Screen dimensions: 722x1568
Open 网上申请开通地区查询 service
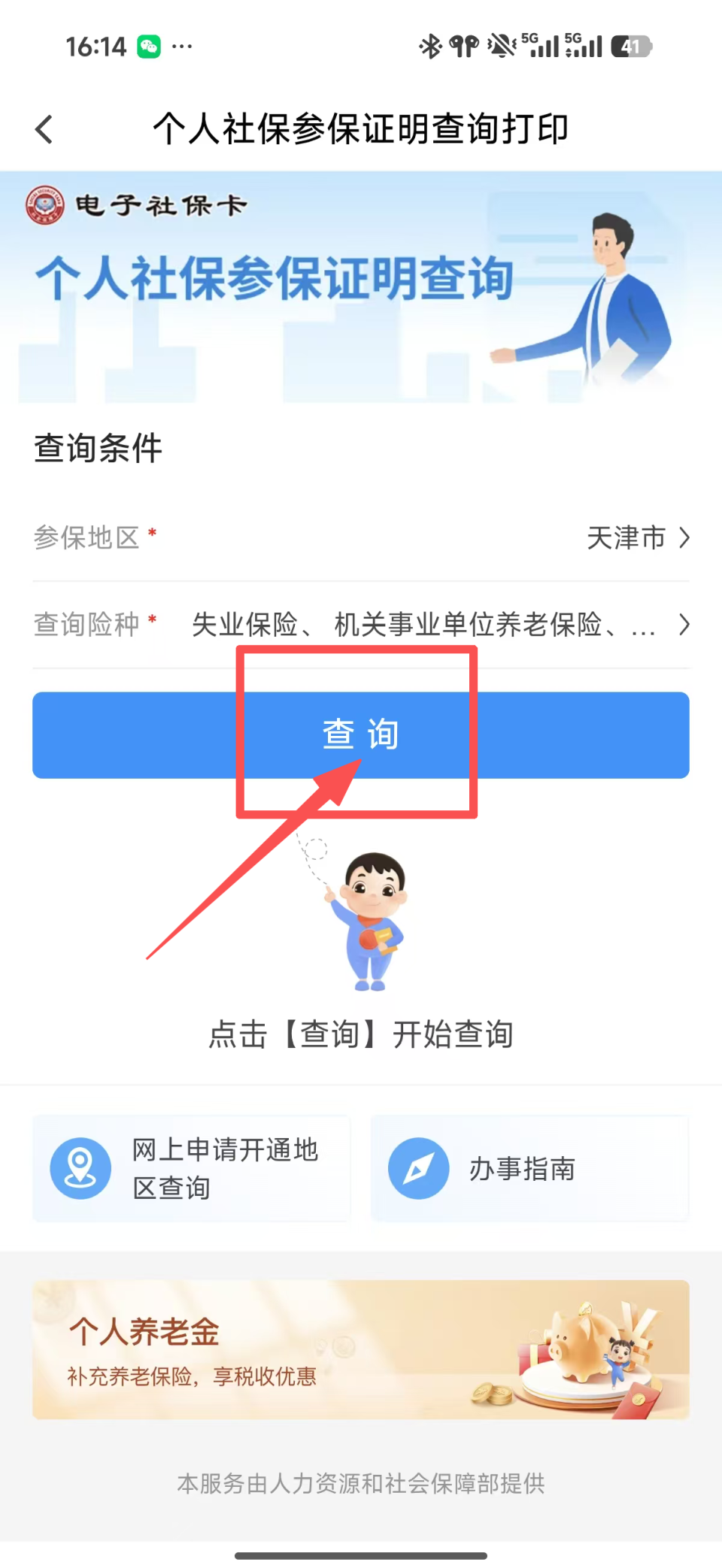point(190,1168)
